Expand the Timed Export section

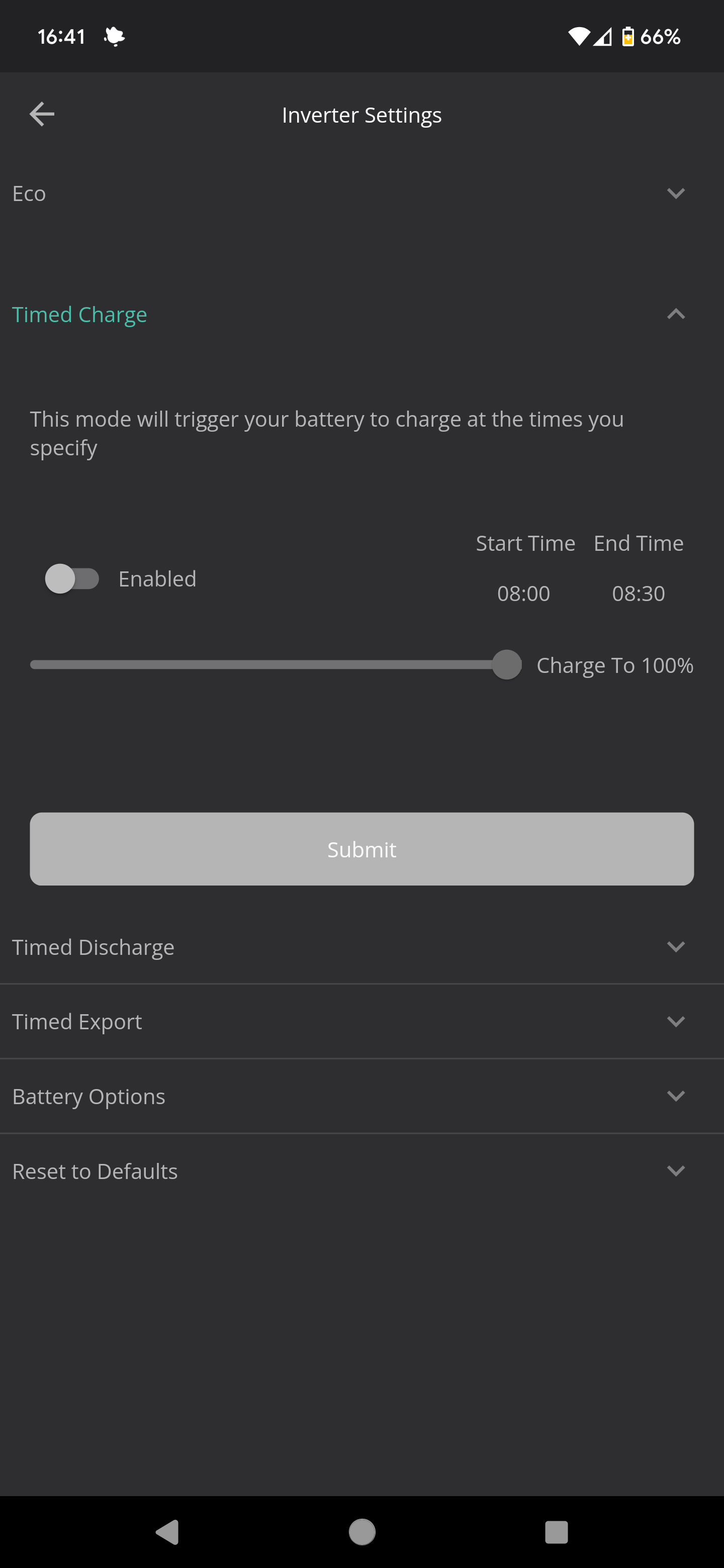(x=361, y=1021)
